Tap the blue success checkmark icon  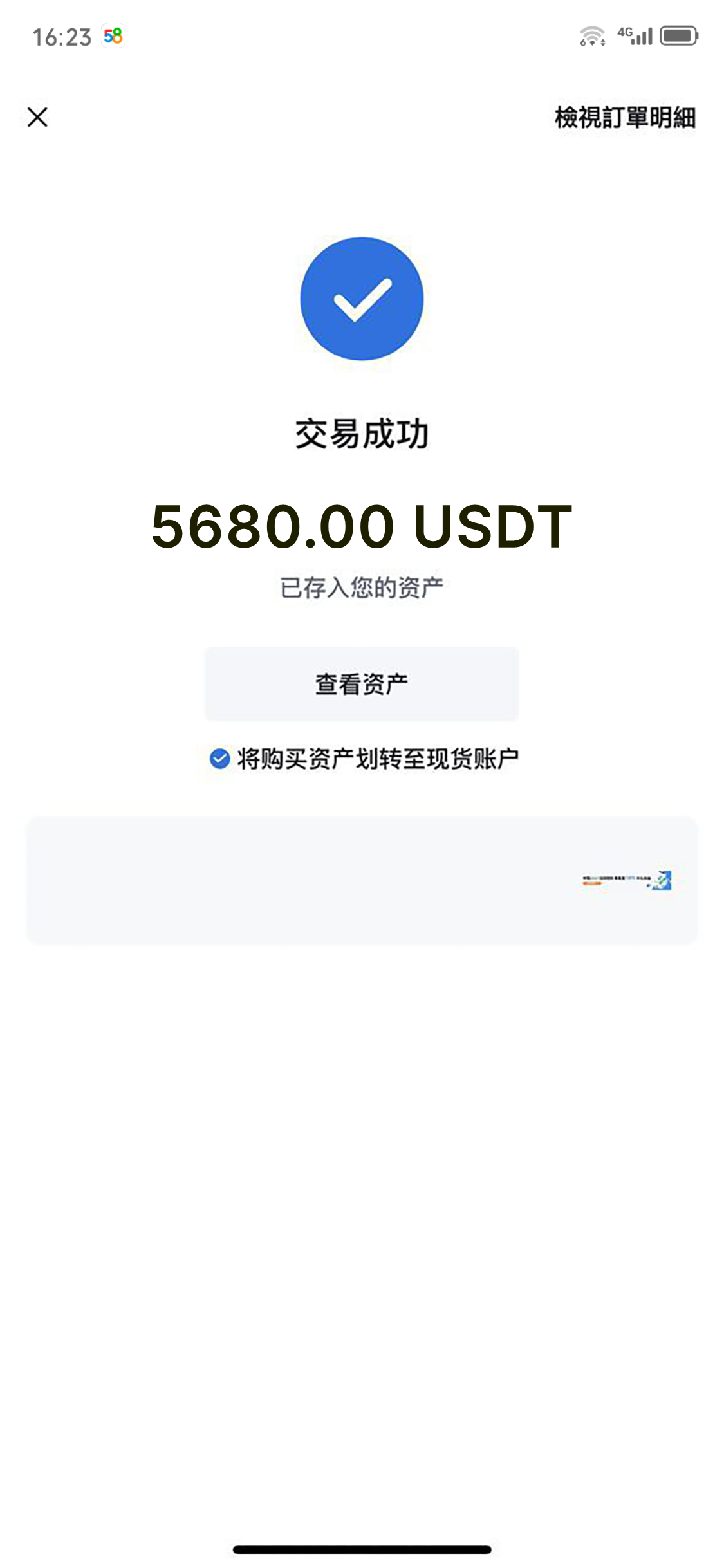362,299
